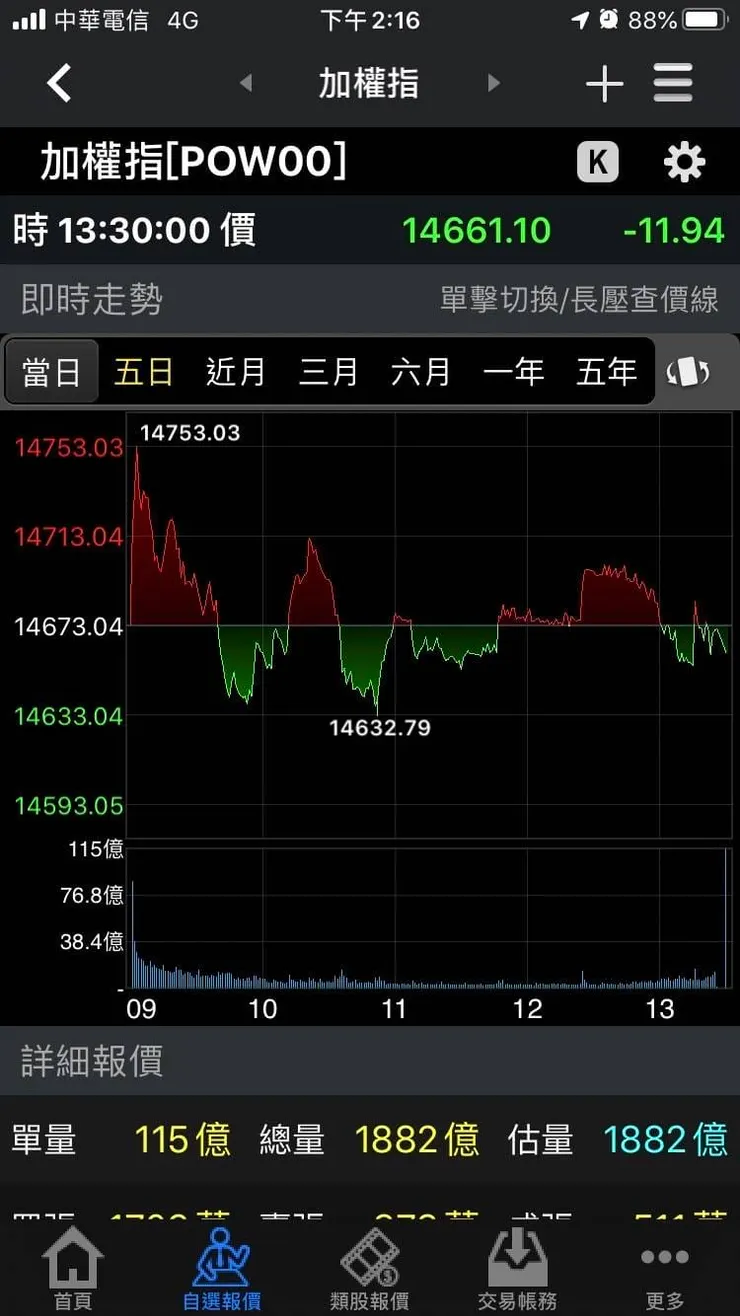
Task: View the 三月 three-month chart
Action: click(330, 371)
